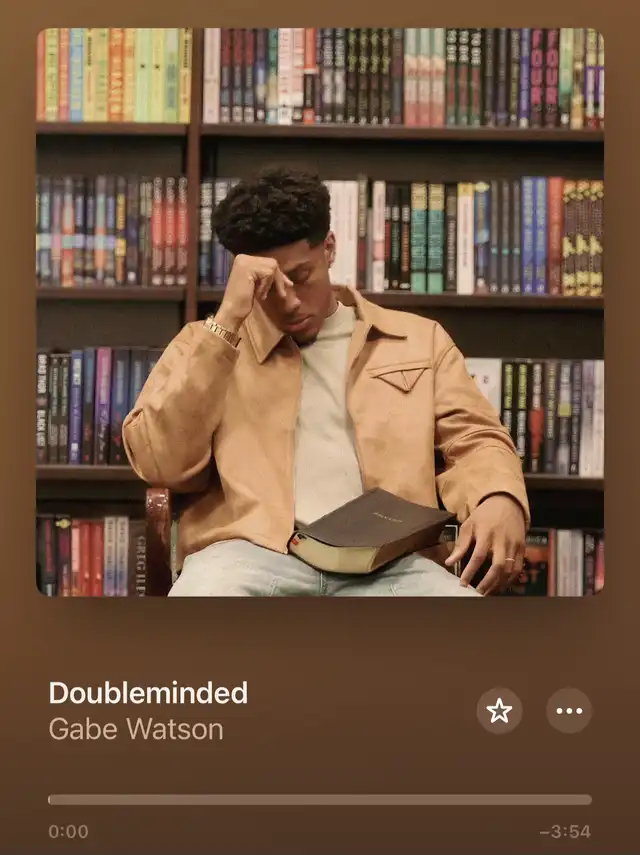Favorite the song Doubleminded with the star
Viewport: 640px width, 855px height.
tap(499, 711)
